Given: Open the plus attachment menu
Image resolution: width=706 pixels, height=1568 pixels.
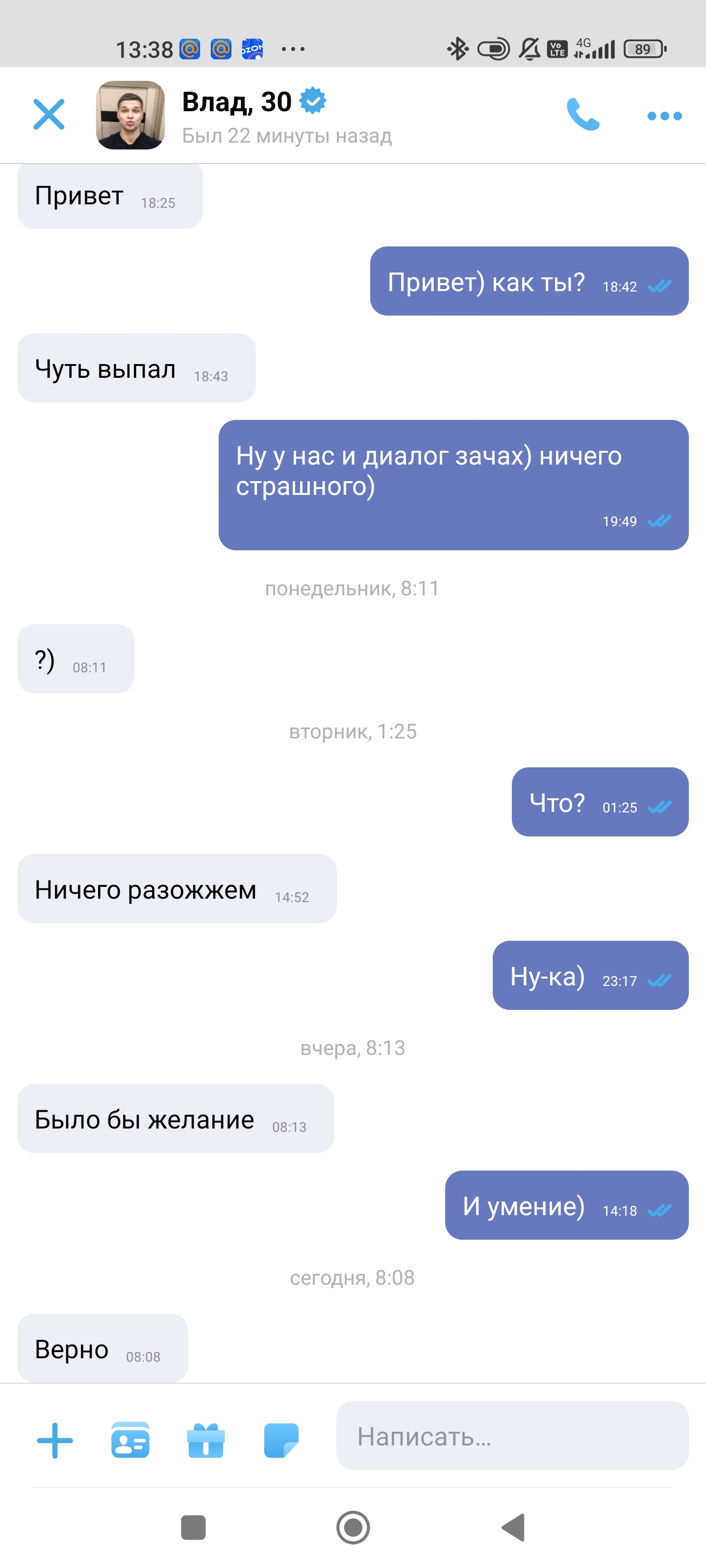Looking at the screenshot, I should pos(55,1440).
